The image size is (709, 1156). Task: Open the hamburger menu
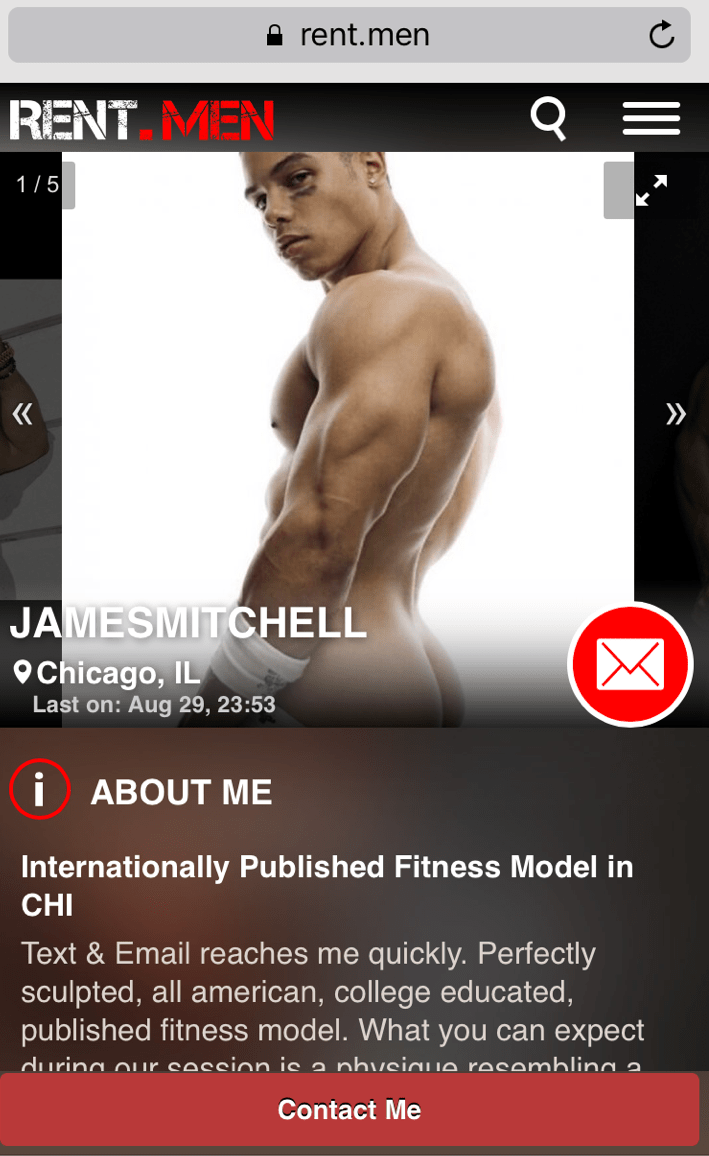[651, 119]
